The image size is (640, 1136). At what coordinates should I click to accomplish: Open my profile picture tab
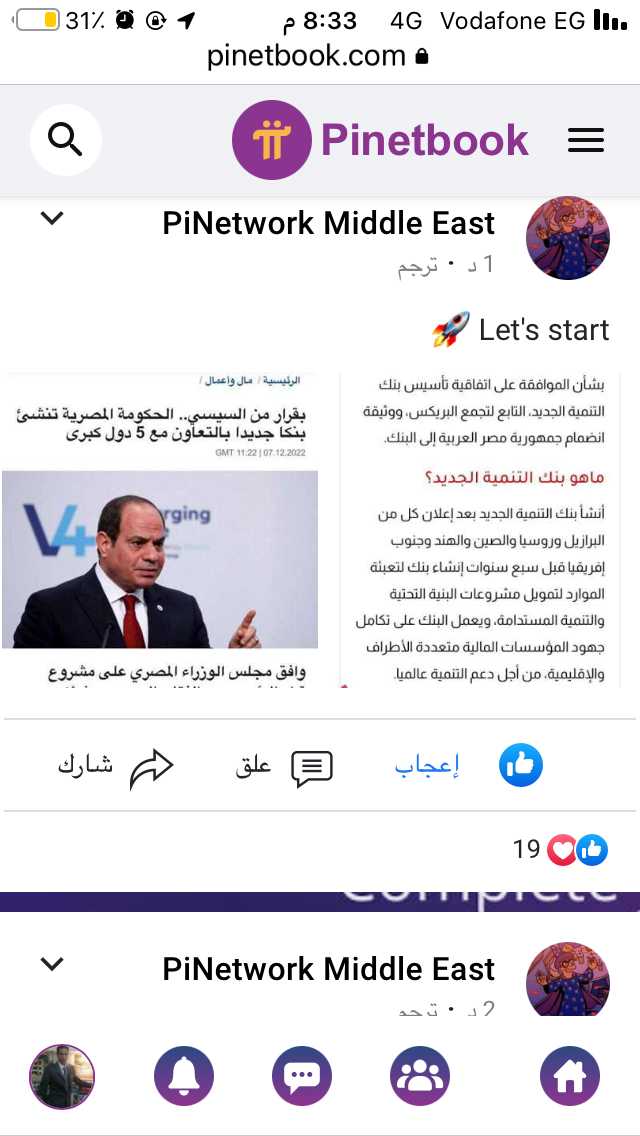click(x=62, y=1077)
